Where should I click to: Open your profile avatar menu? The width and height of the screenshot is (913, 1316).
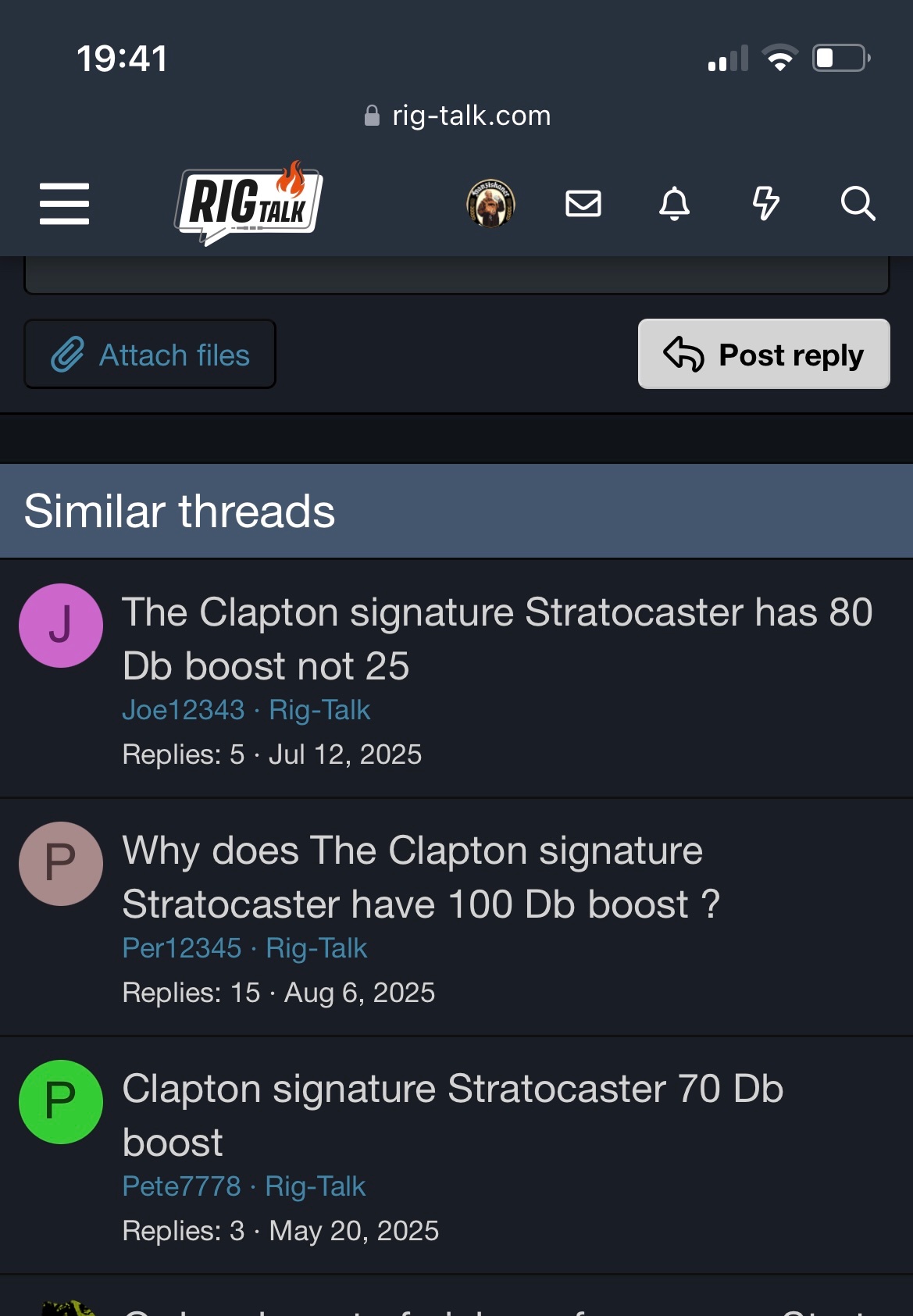(x=490, y=204)
